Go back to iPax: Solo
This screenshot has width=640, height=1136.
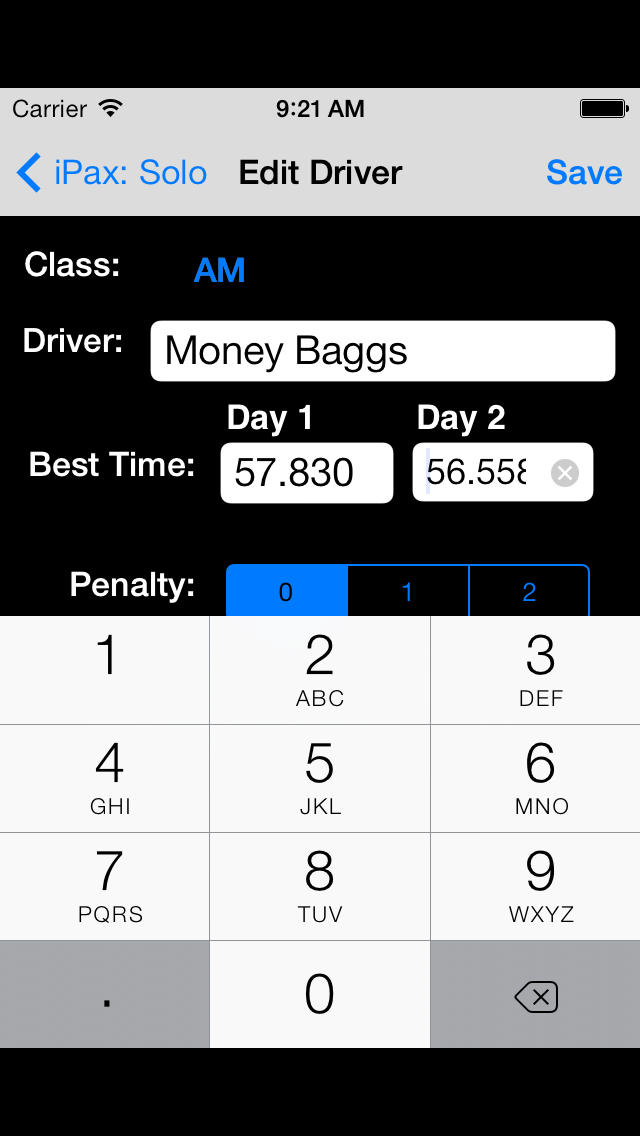point(112,172)
